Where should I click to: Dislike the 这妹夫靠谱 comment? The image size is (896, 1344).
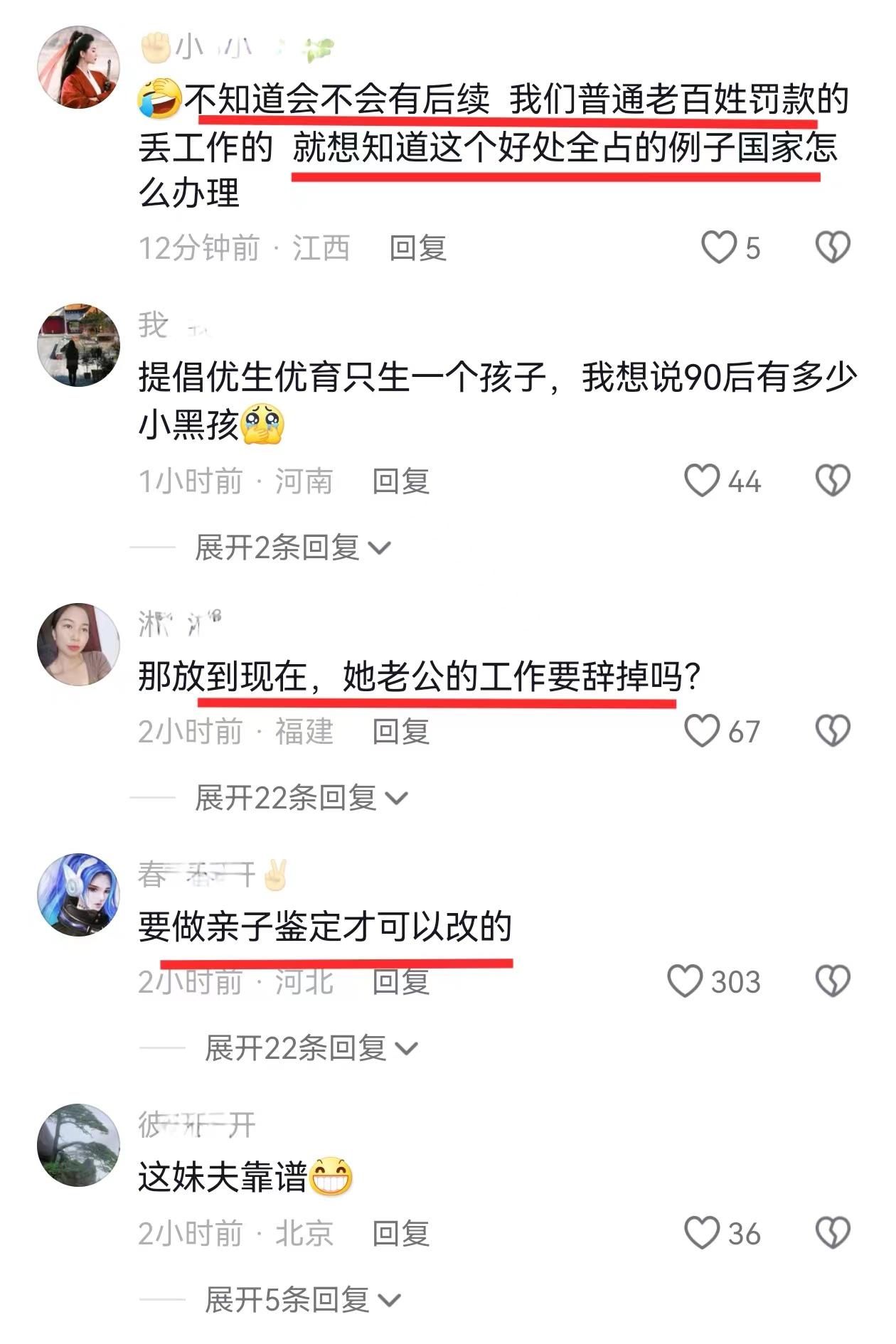(x=832, y=1232)
